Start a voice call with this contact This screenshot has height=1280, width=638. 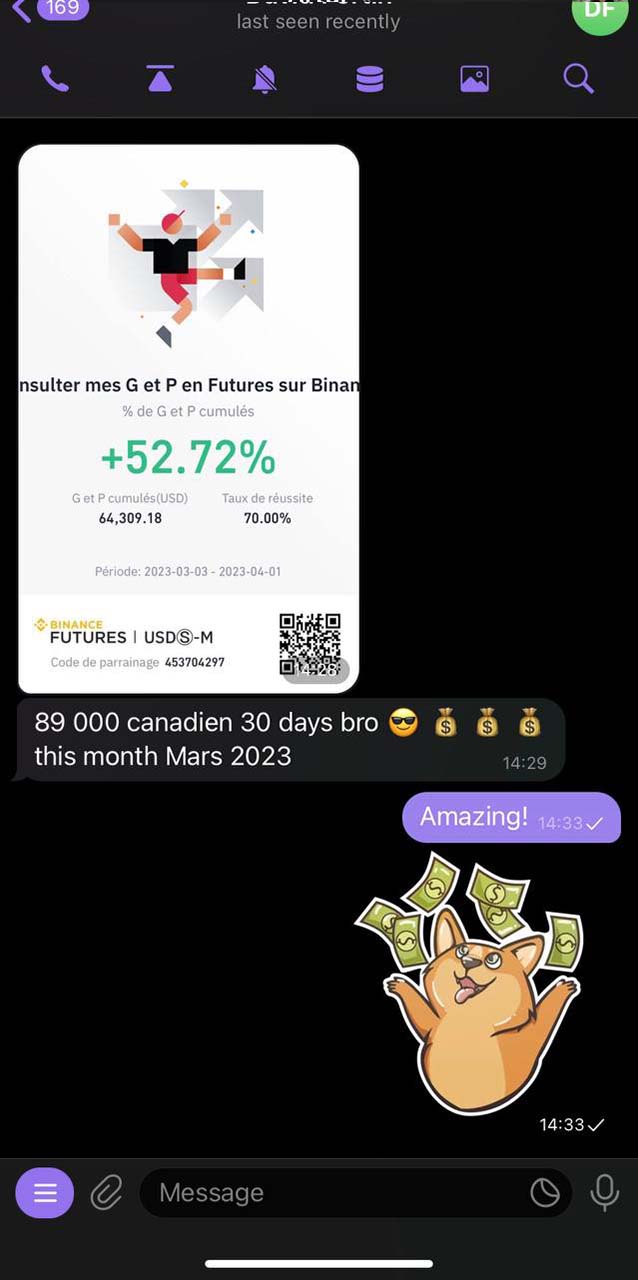pyautogui.click(x=55, y=78)
